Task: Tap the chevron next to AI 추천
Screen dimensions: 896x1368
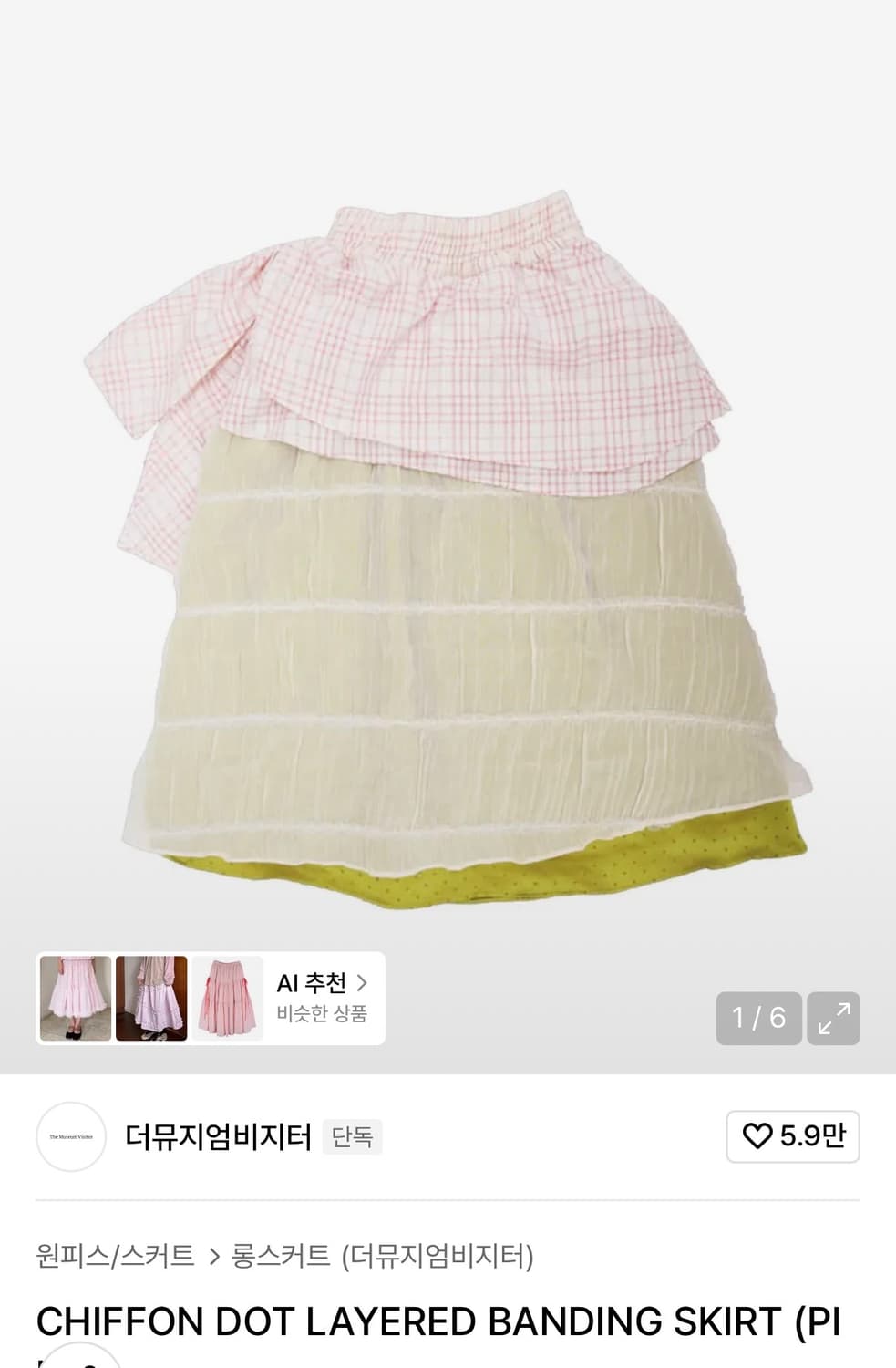Action: pos(363,982)
